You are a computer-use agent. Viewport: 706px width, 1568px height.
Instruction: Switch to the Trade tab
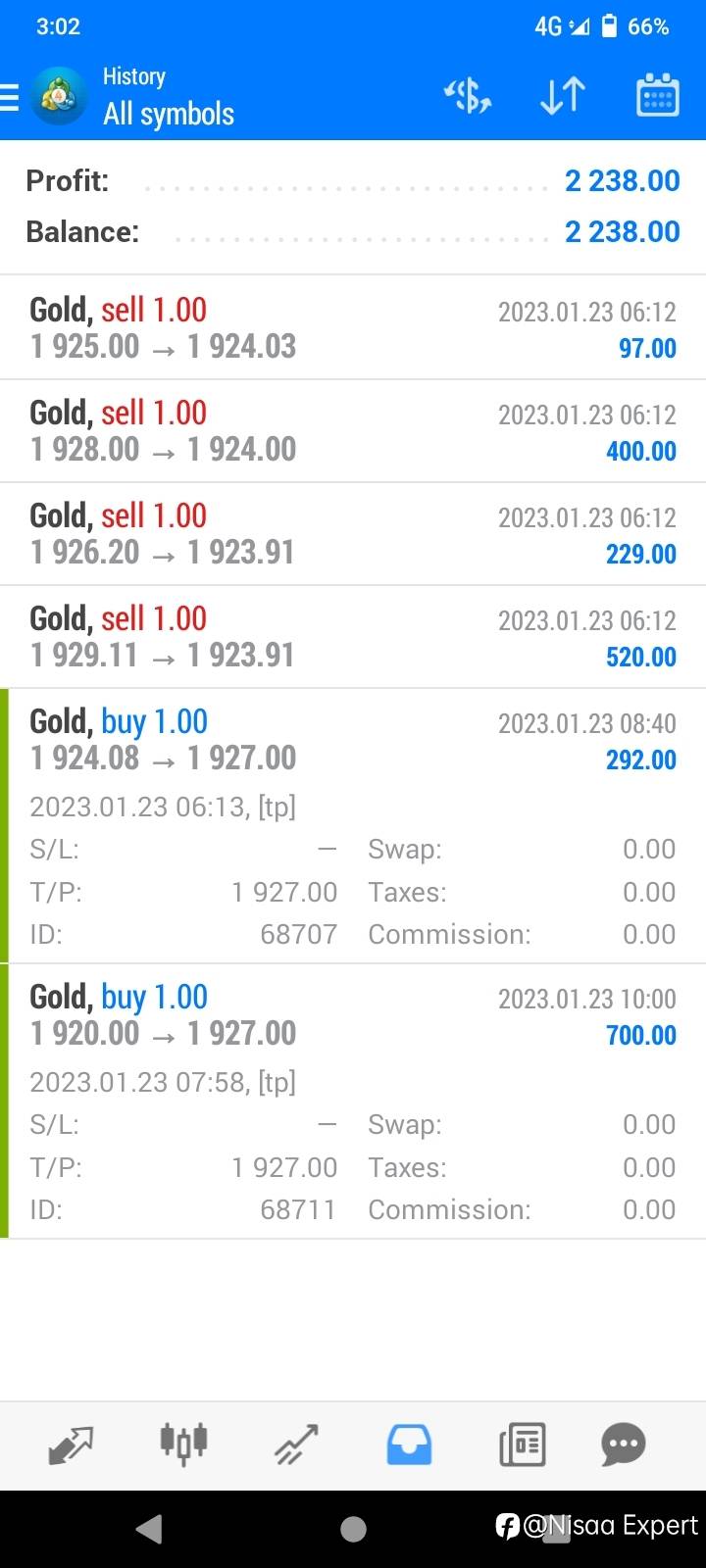pos(296,1445)
